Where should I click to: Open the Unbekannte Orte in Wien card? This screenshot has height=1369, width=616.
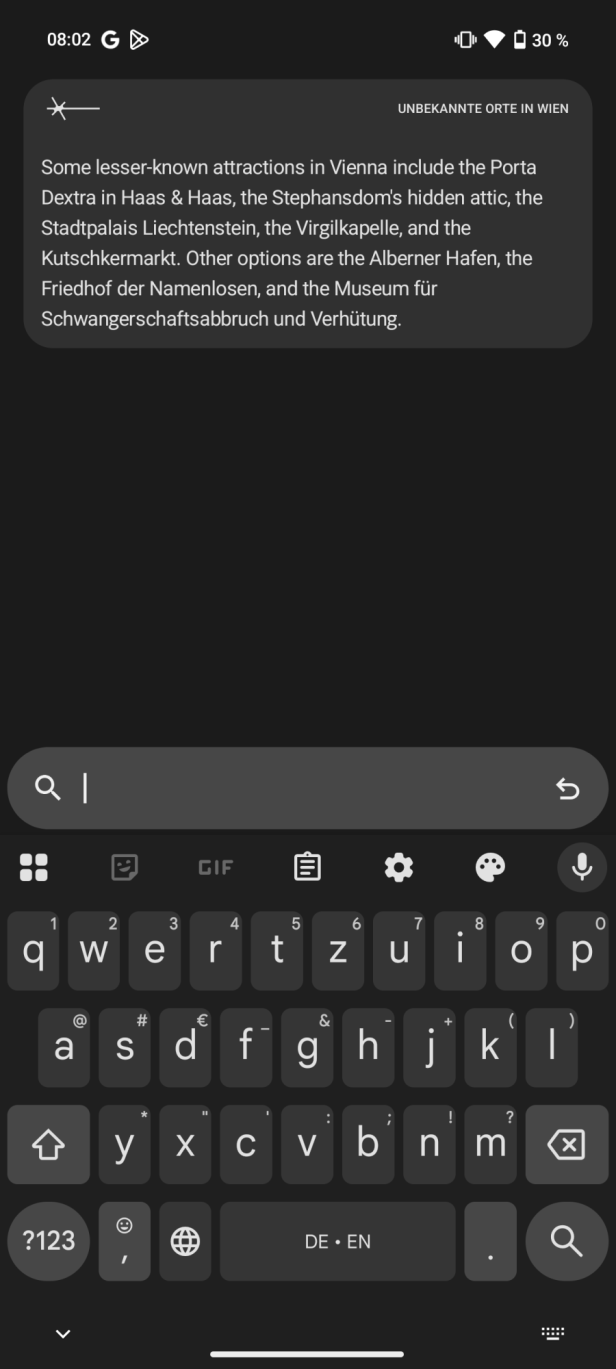(308, 214)
